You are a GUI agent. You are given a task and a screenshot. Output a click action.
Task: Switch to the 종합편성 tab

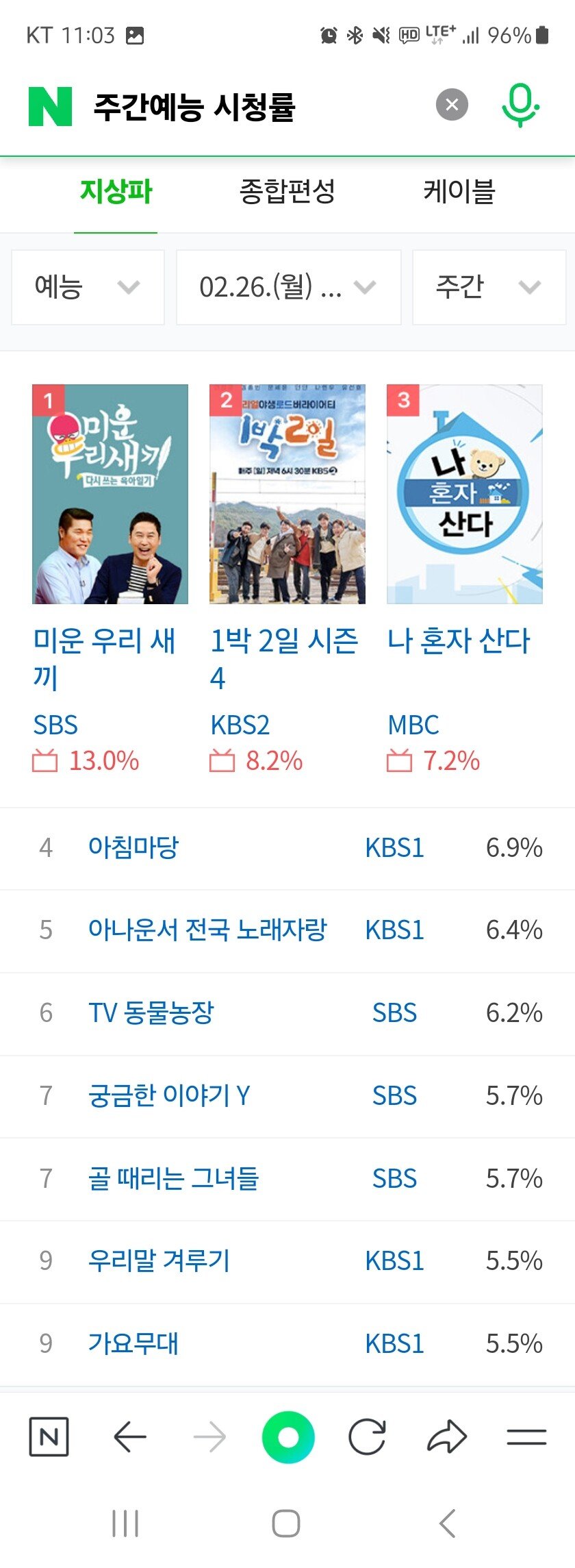[x=287, y=191]
